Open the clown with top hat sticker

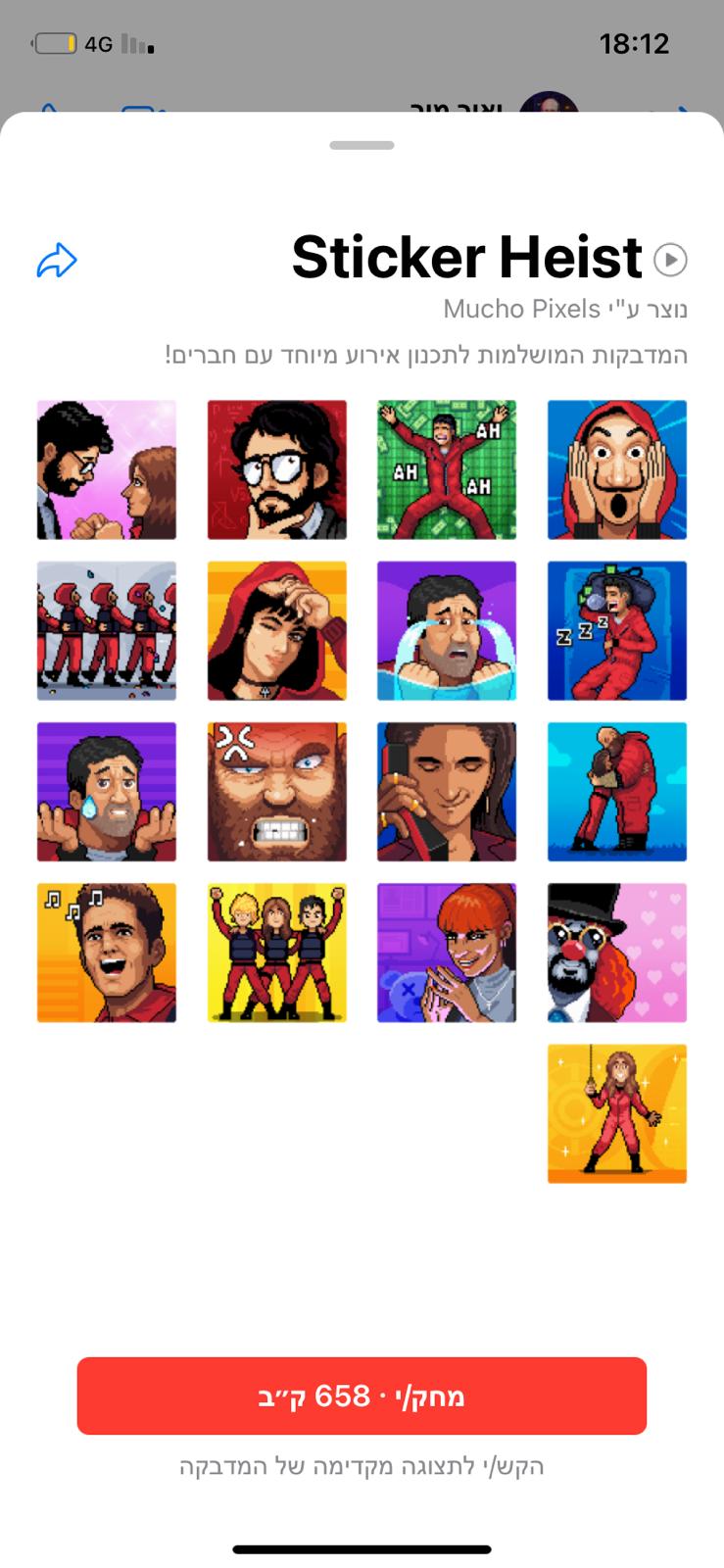coord(616,953)
